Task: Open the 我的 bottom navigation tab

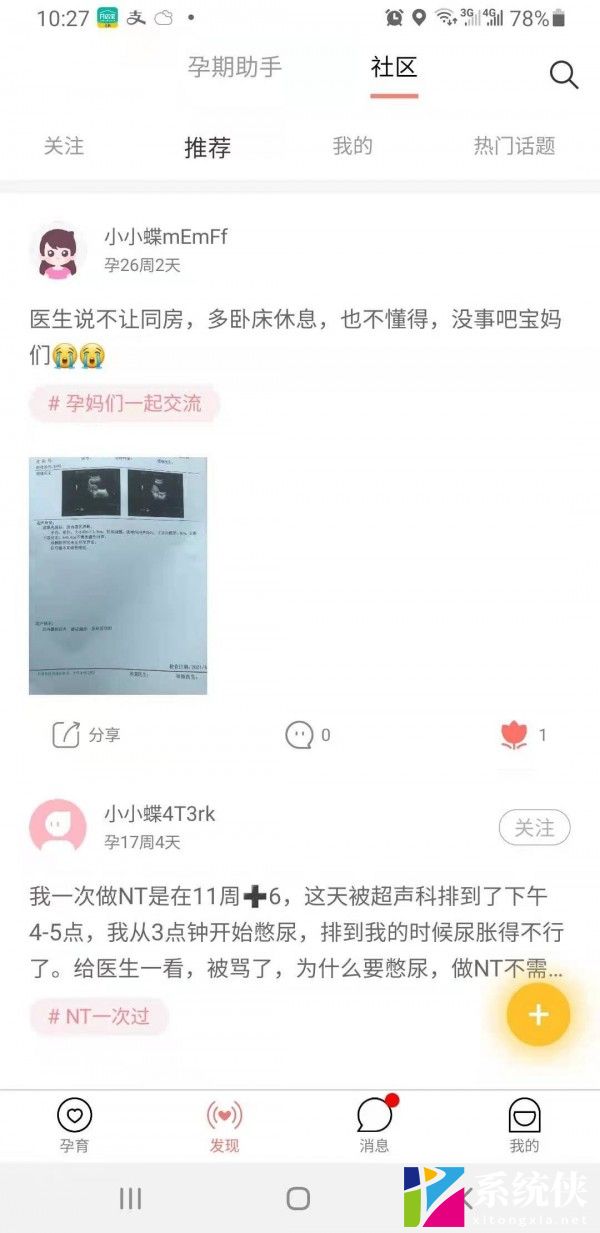Action: (x=524, y=1125)
